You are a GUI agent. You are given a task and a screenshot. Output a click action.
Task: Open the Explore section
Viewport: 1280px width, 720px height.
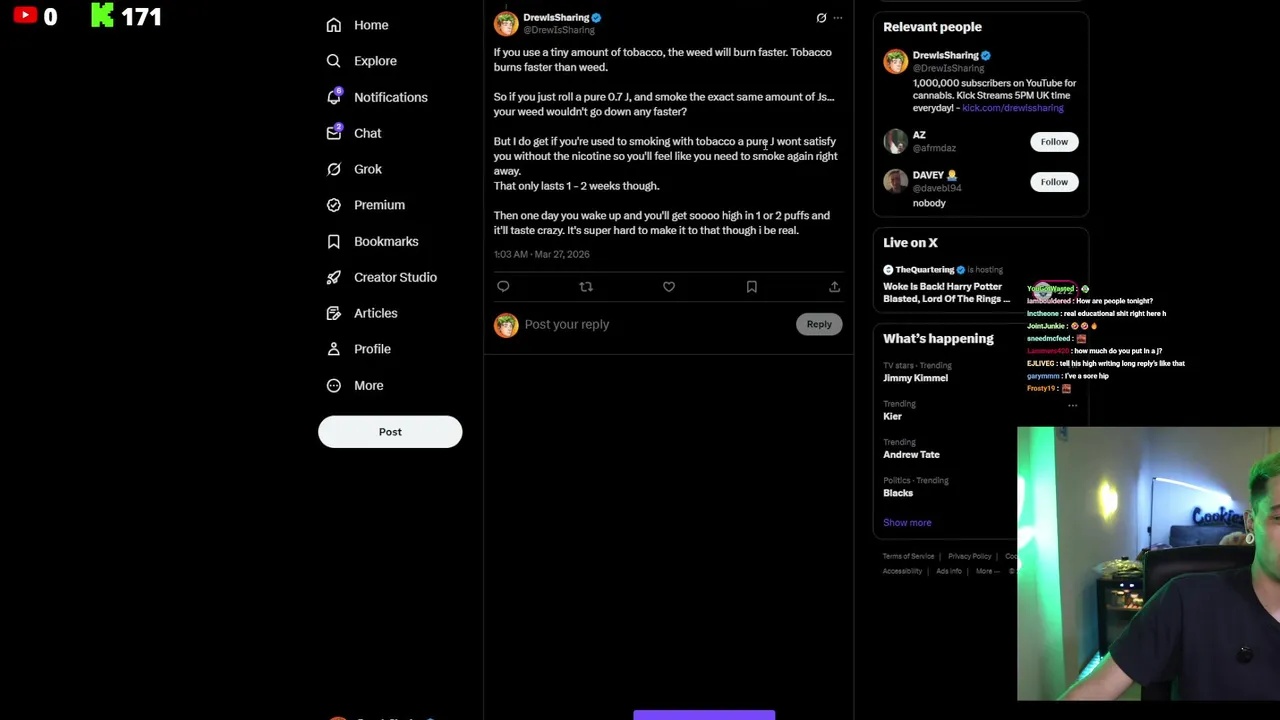[361, 61]
